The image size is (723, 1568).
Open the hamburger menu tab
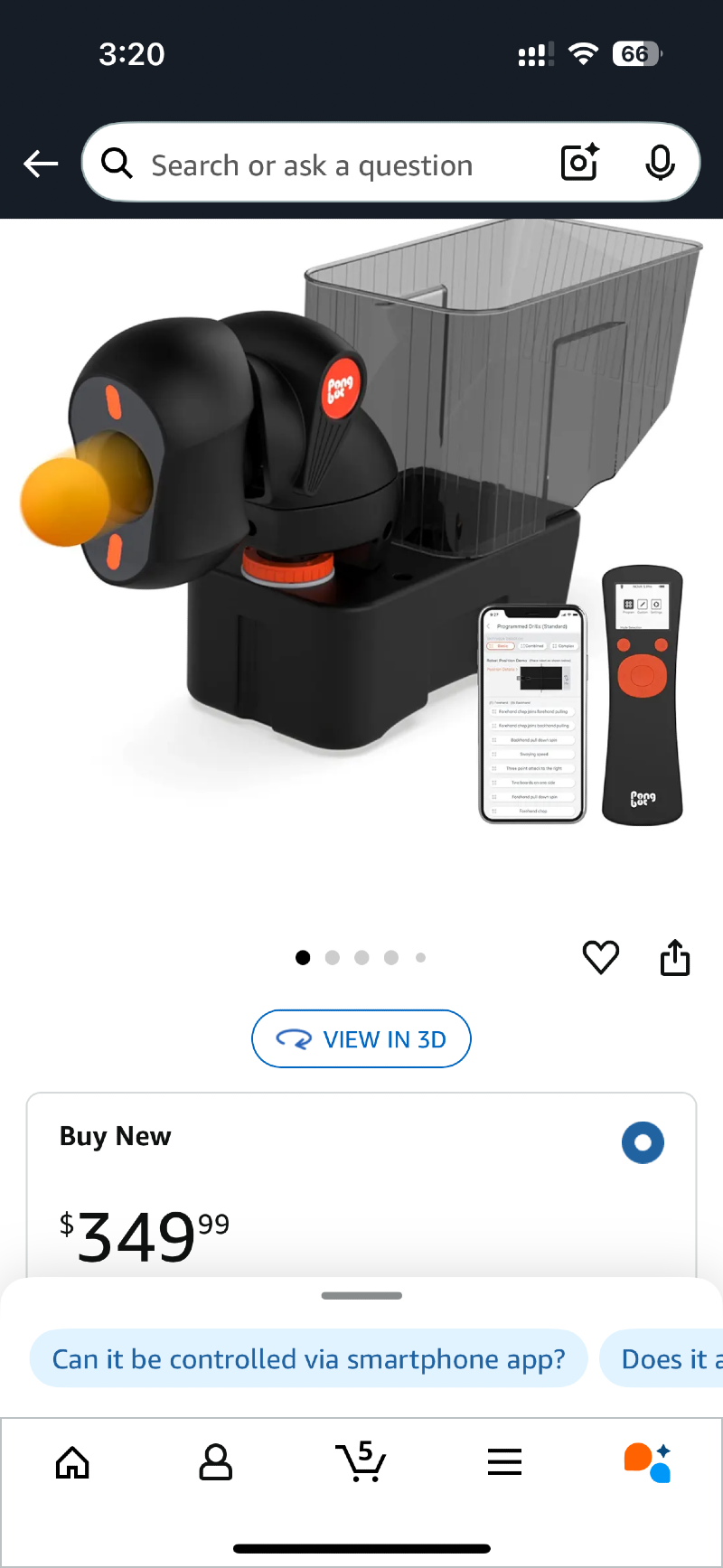click(504, 1461)
